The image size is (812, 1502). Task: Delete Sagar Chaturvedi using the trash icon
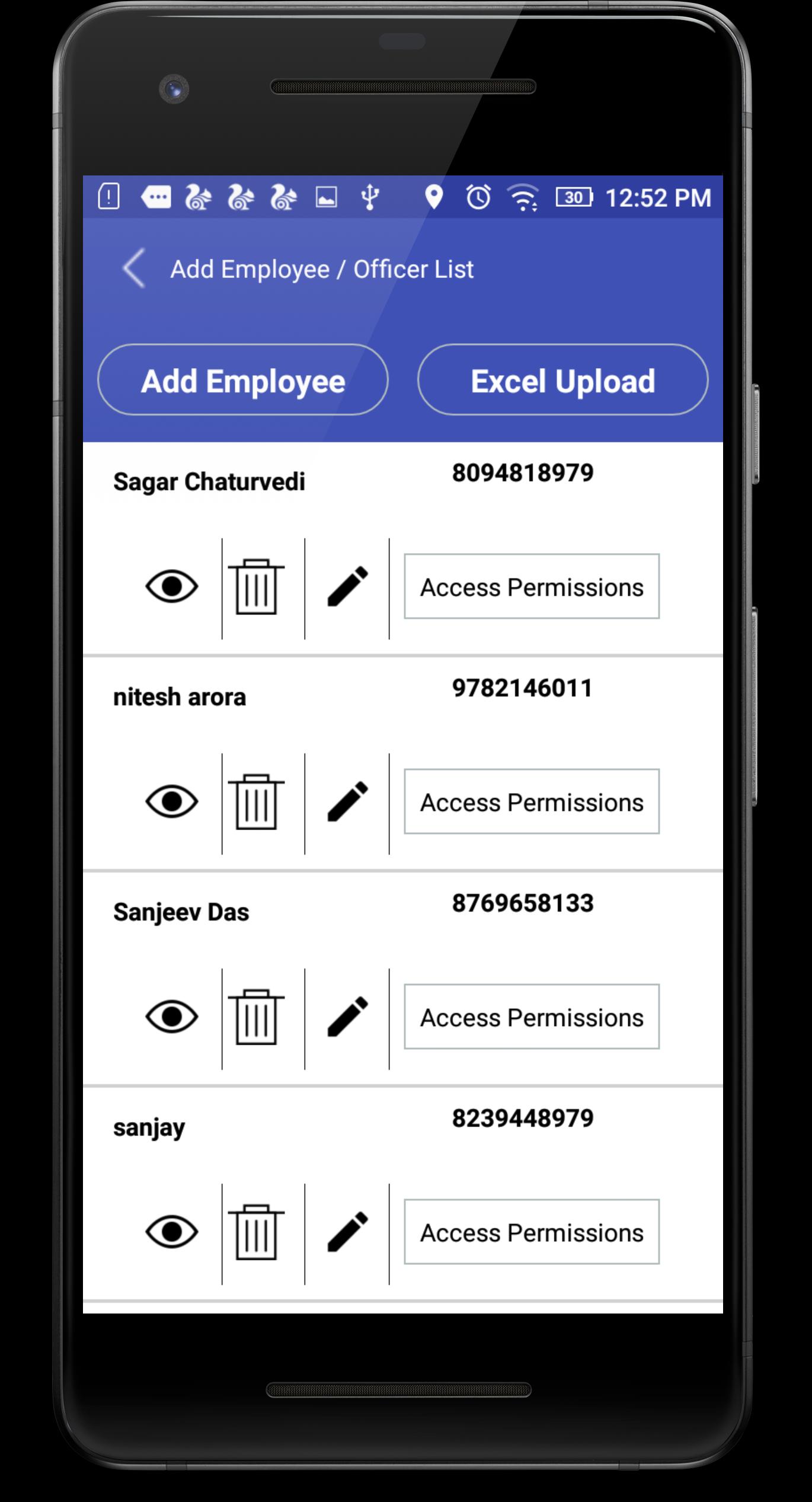pyautogui.click(x=256, y=587)
